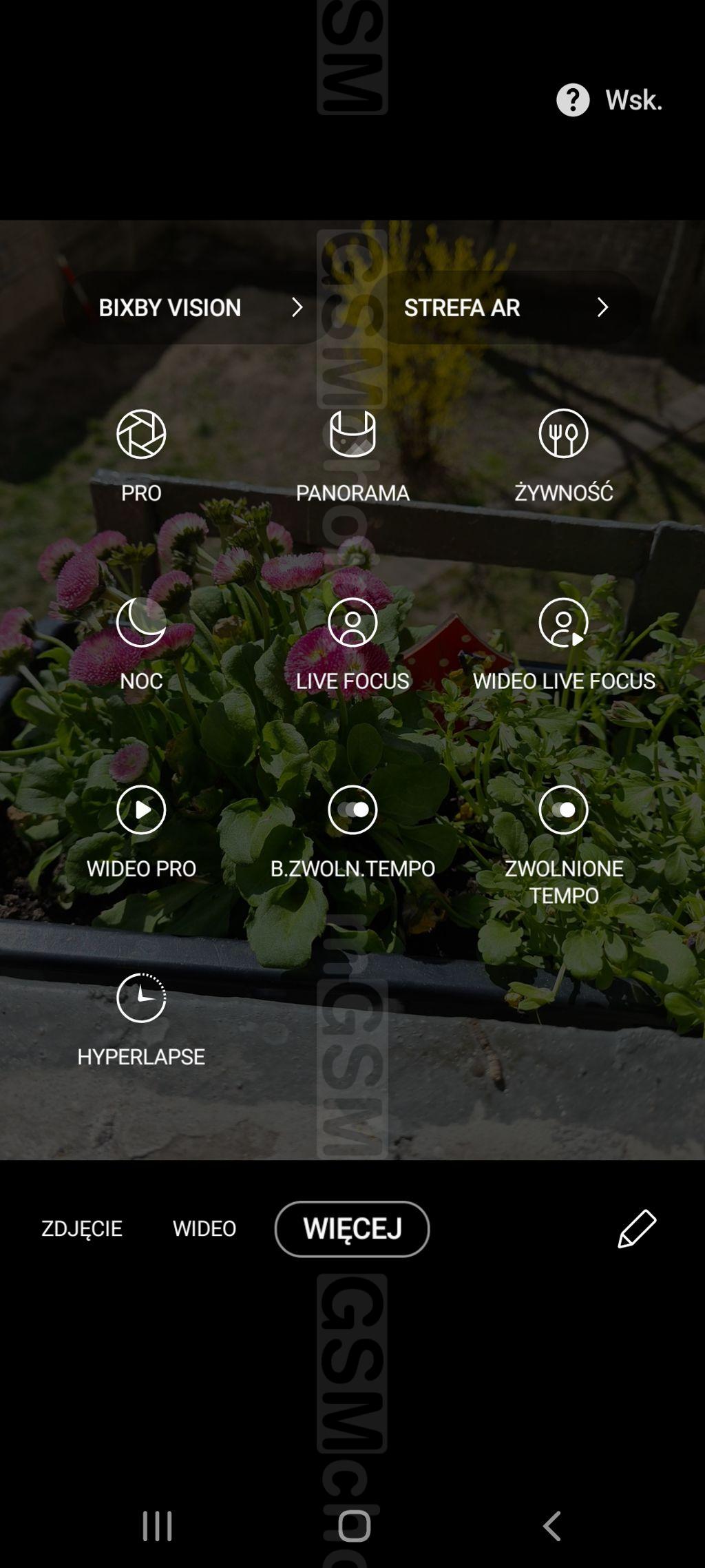Choose Panorama mode
The image size is (705, 1568).
[x=352, y=455]
